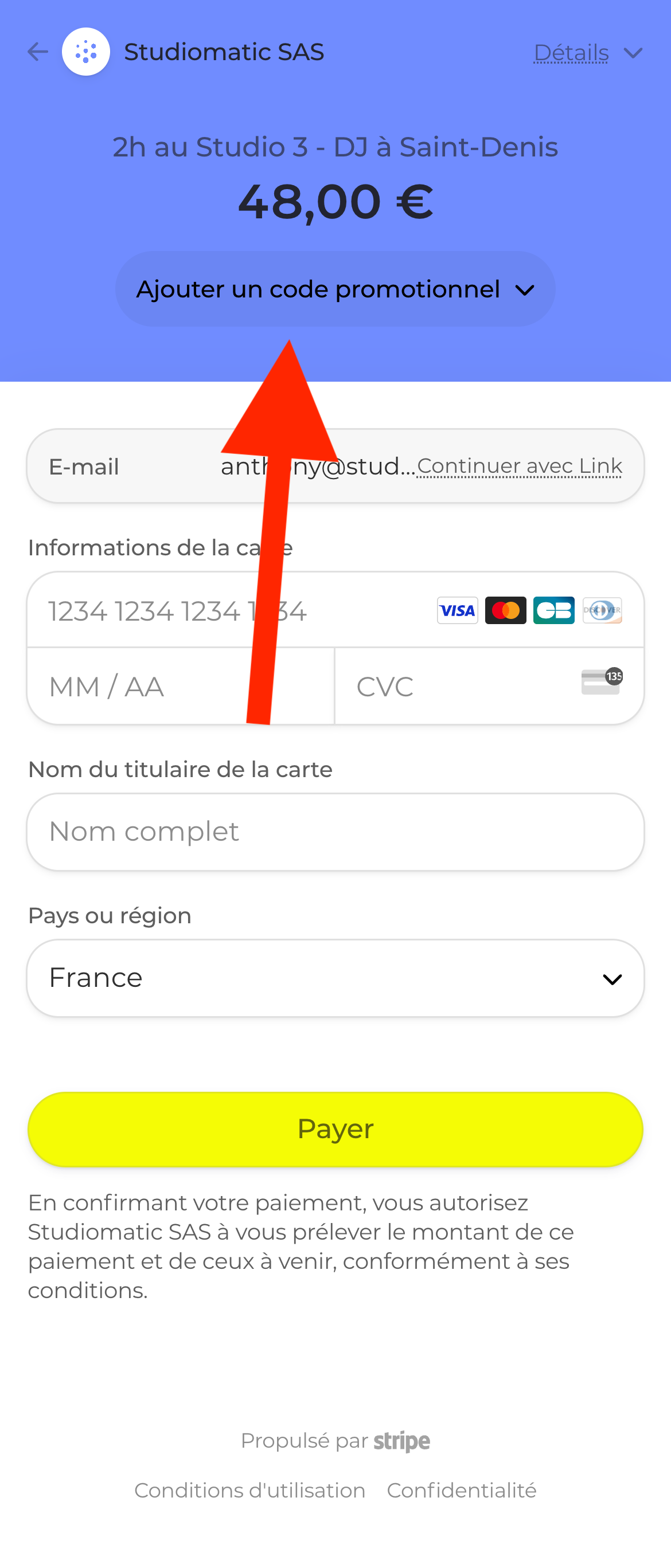
Task: Click the CVC card hint icon
Action: click(602, 682)
